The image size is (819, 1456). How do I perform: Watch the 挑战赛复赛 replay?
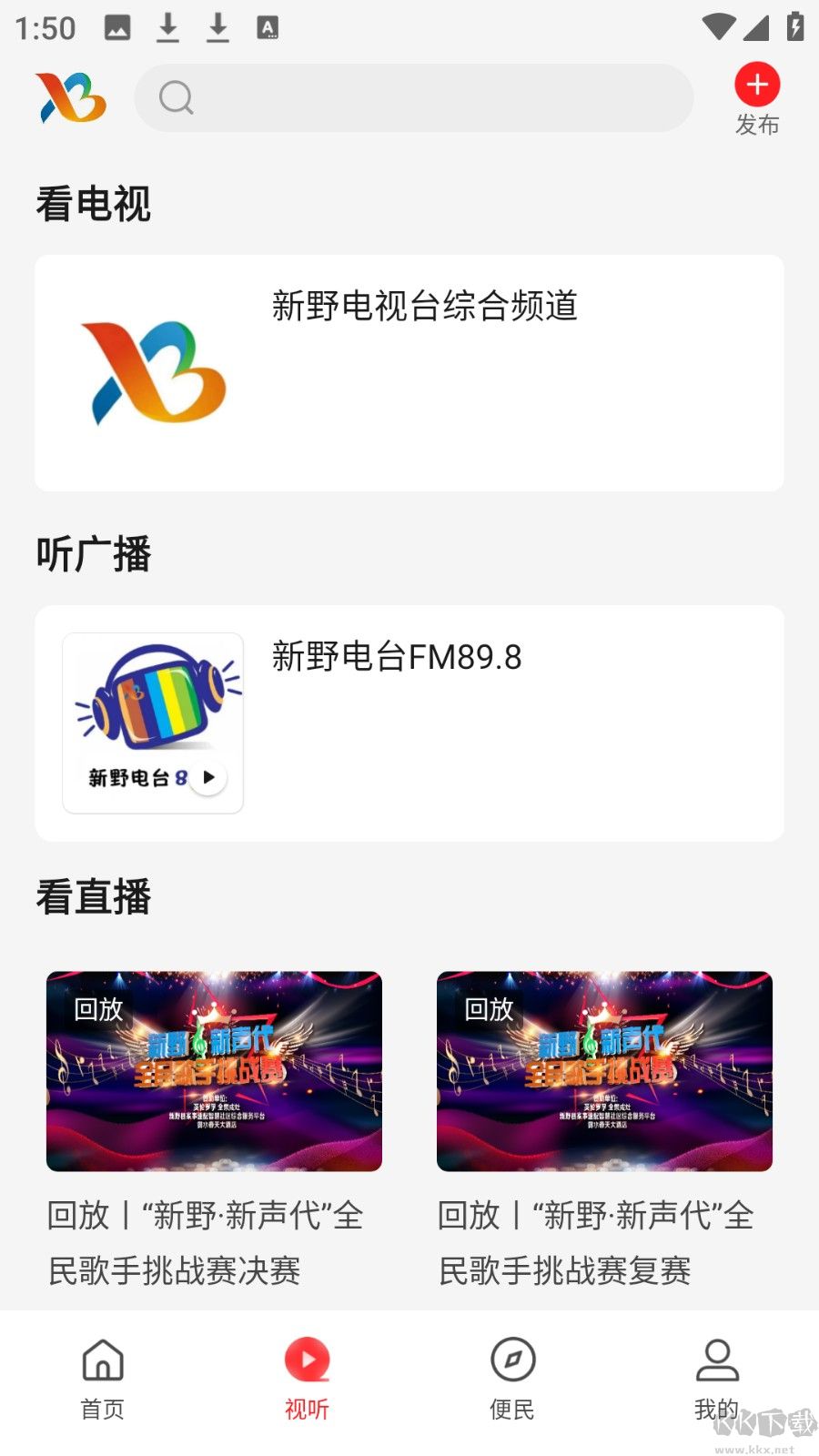(604, 1071)
